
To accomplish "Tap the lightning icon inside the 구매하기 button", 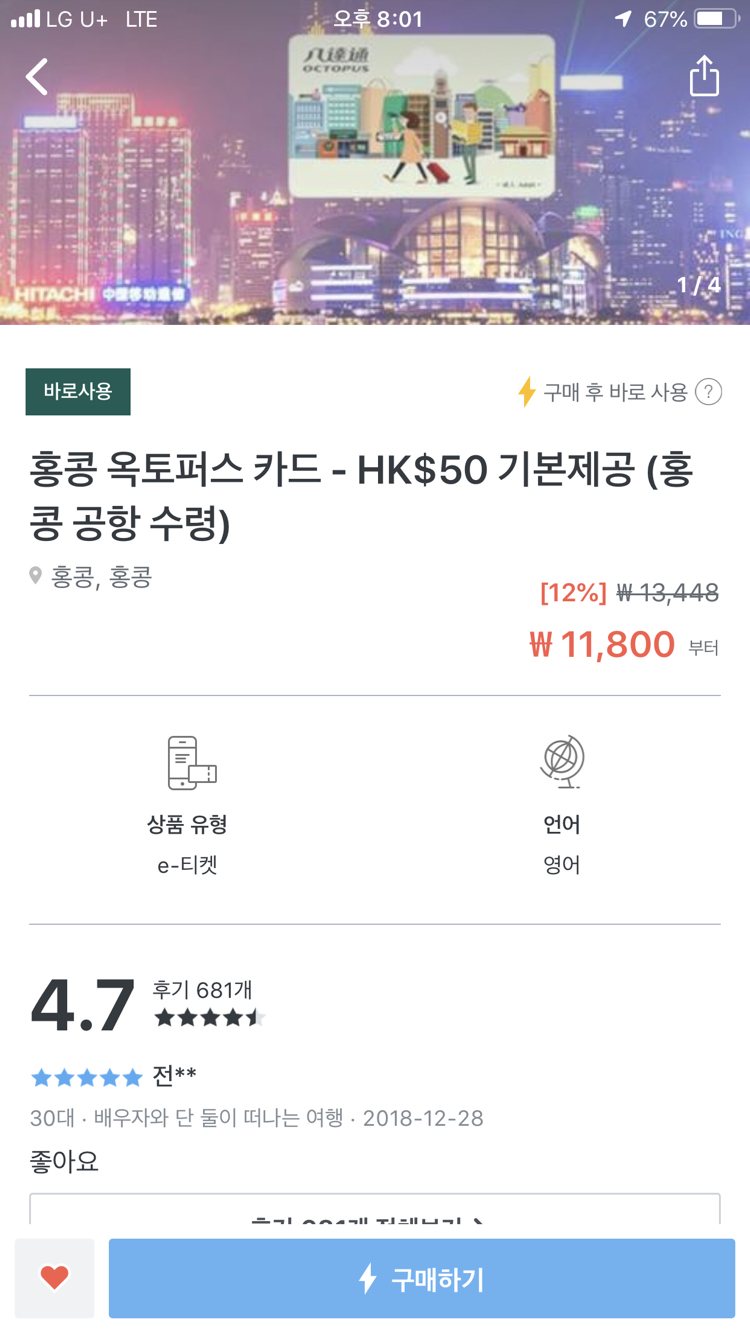I will click(x=367, y=1278).
